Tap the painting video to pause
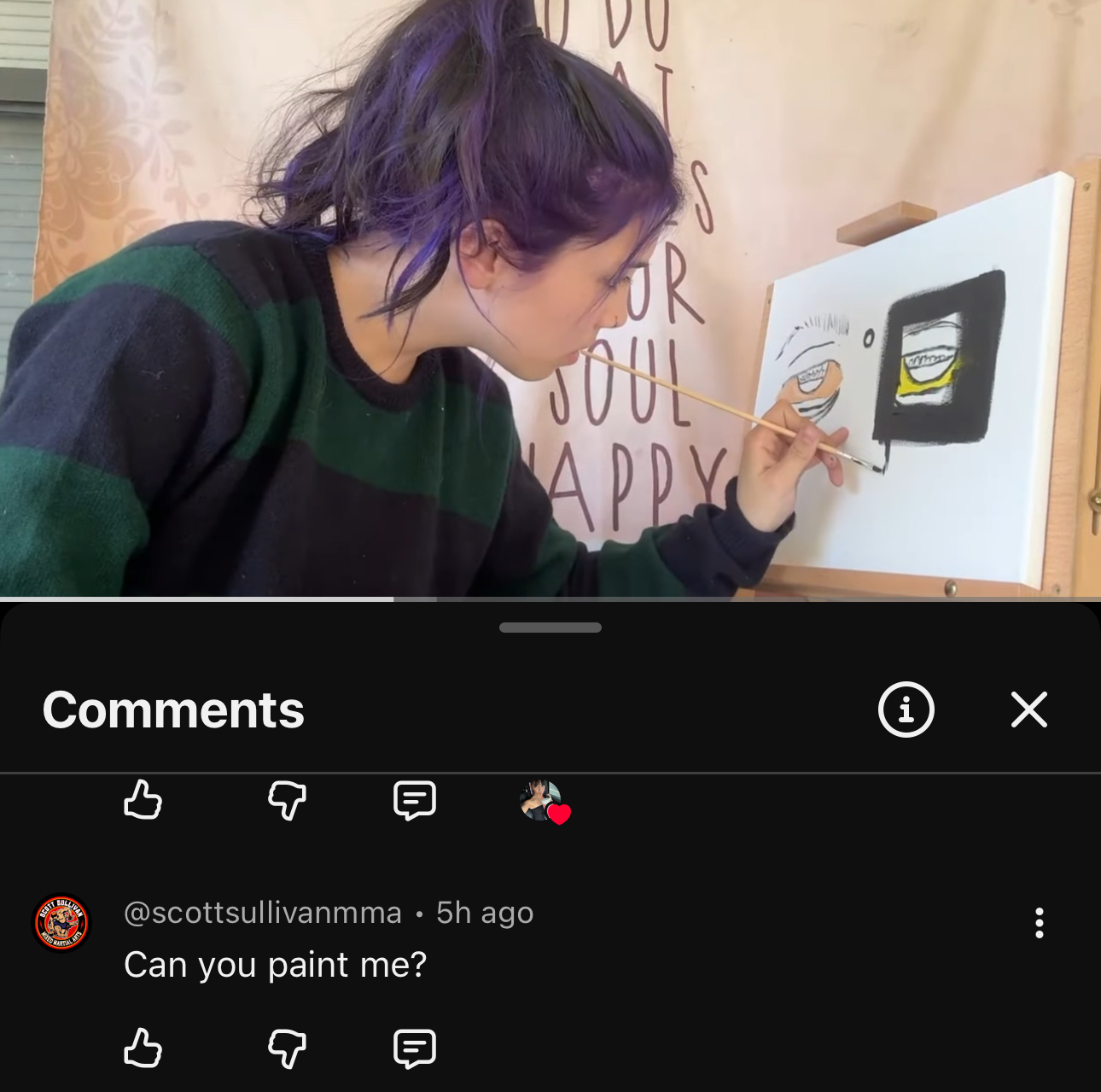This screenshot has height=1092, width=1101. (550, 299)
